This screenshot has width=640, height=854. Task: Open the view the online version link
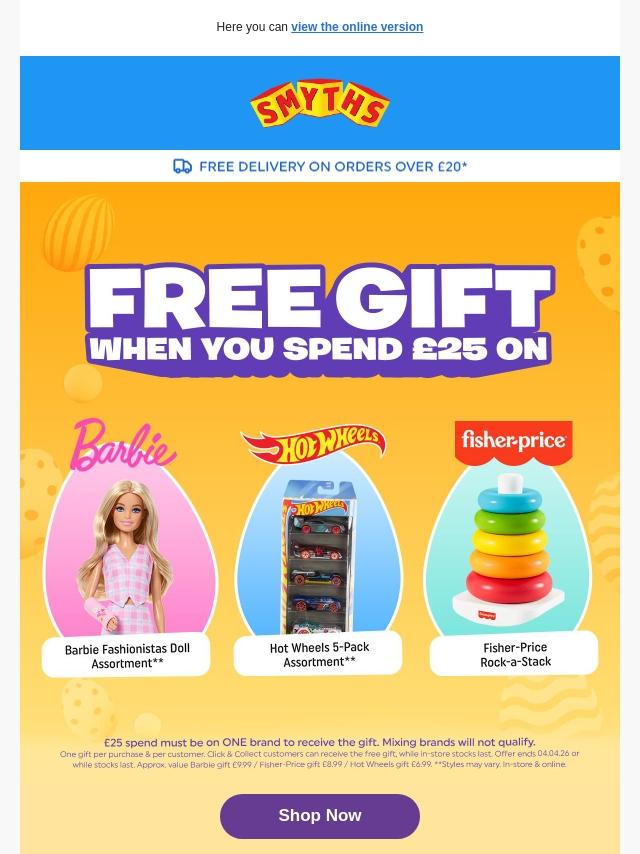(x=357, y=27)
